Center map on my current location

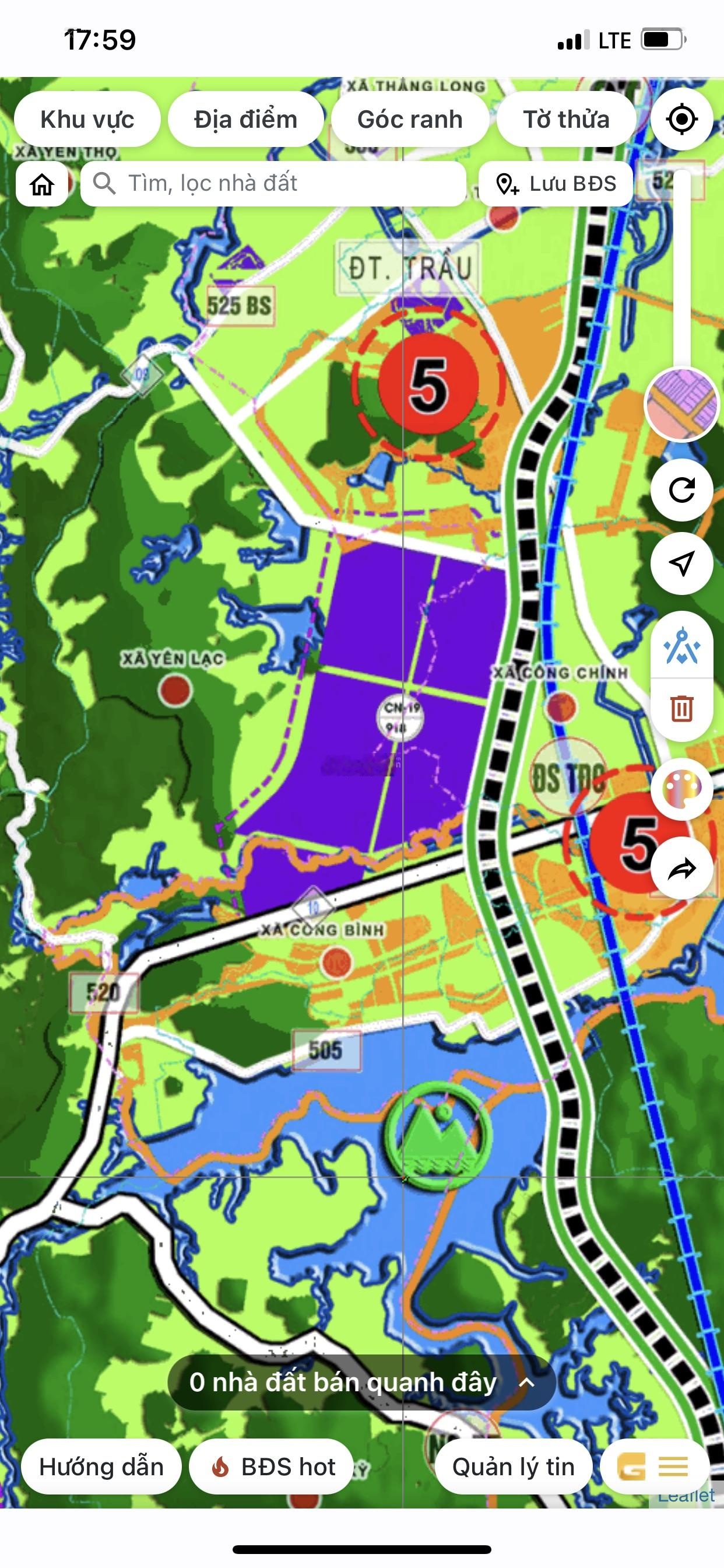click(681, 118)
